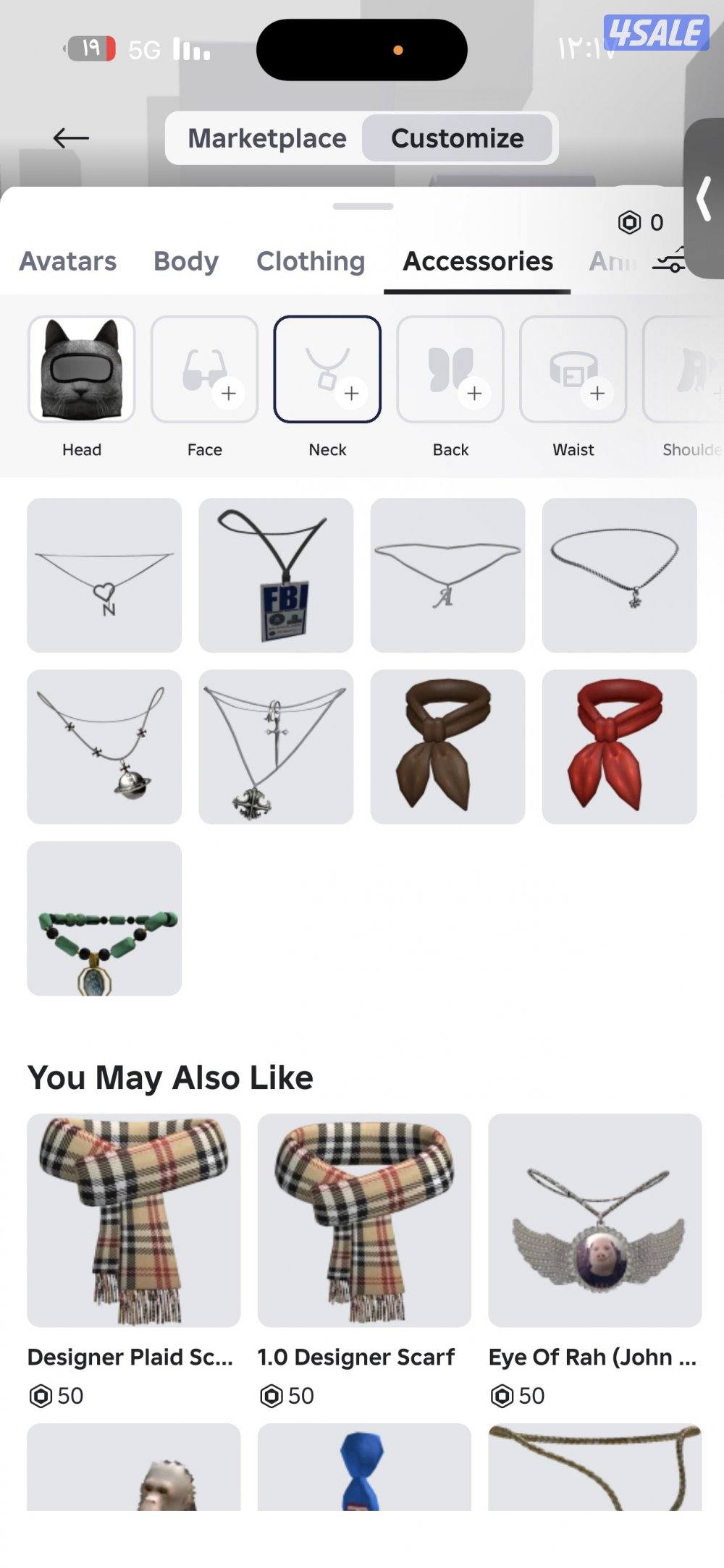Open the 1.0 Designer Scarf item
The width and height of the screenshot is (724, 1568).
(364, 1220)
